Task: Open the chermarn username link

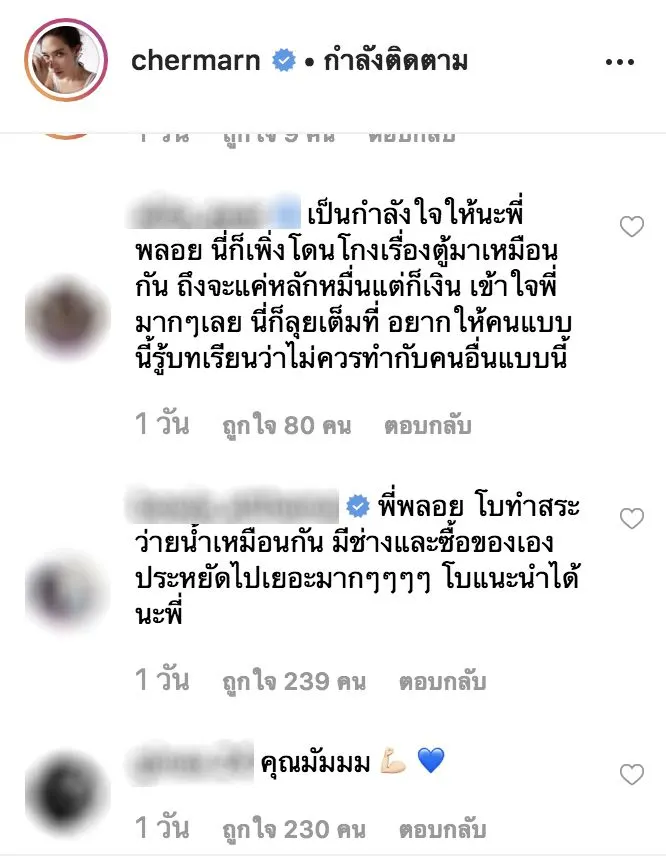Action: point(195,60)
